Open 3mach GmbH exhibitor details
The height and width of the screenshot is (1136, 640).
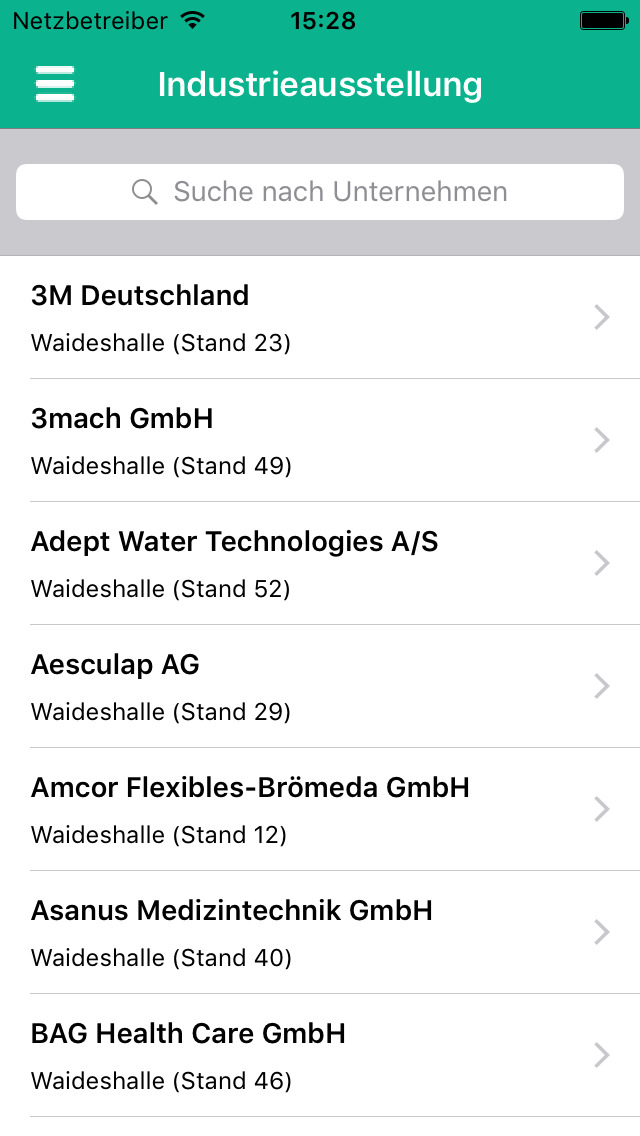320,440
